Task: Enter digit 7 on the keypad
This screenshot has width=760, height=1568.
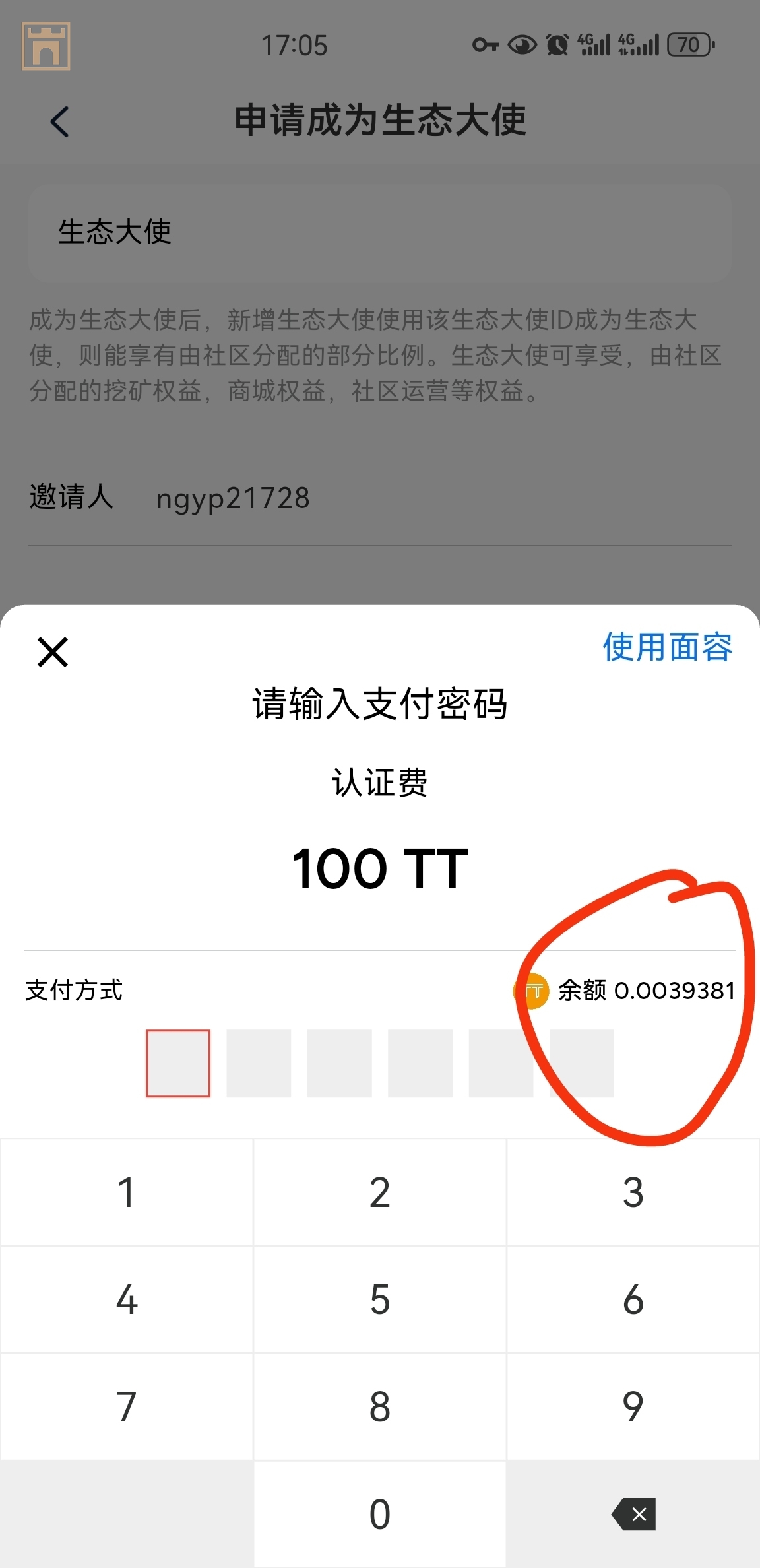Action: (x=127, y=1406)
